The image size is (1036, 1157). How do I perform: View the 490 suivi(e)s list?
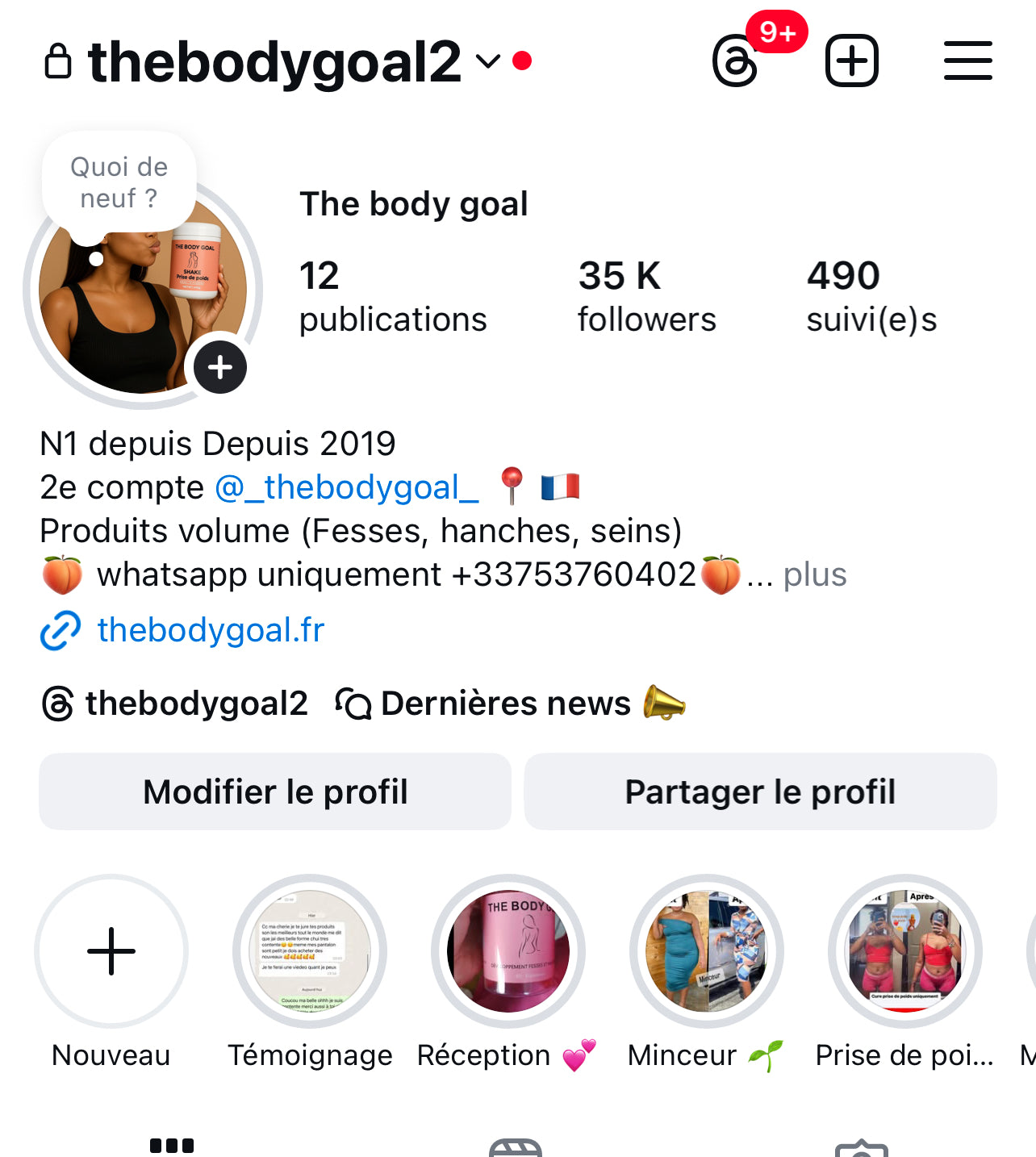871,296
